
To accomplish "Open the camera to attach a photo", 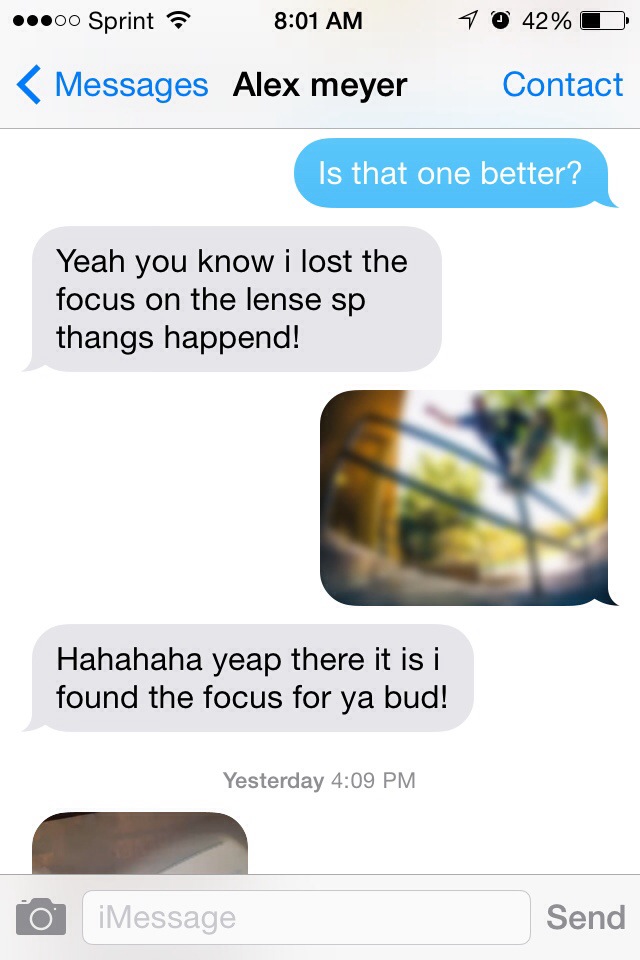I will [x=41, y=916].
